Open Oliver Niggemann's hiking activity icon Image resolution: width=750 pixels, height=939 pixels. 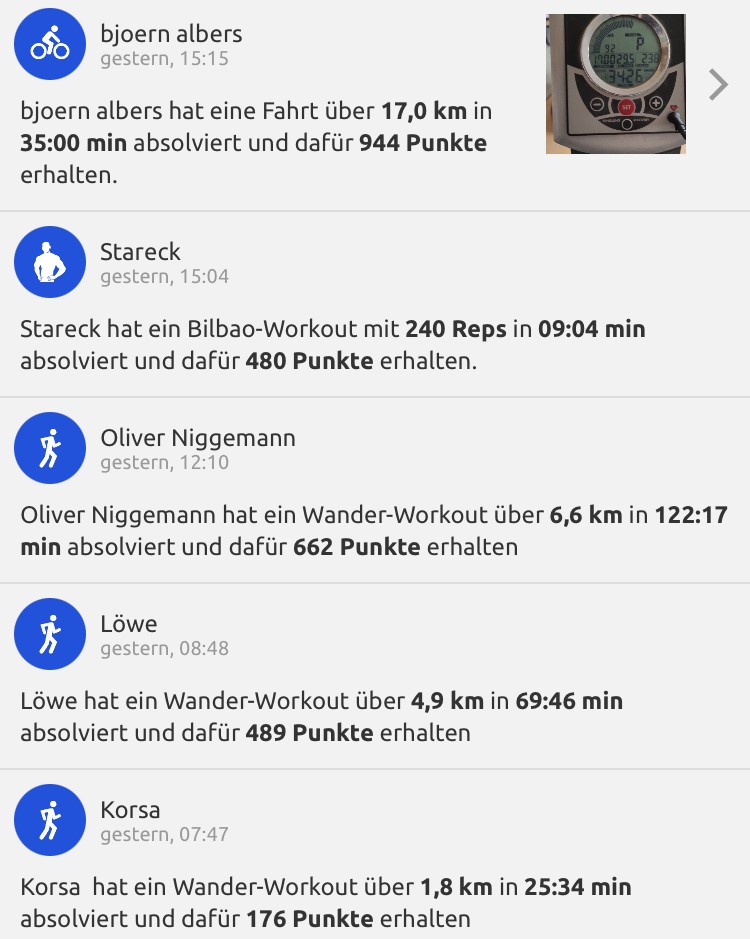point(48,448)
